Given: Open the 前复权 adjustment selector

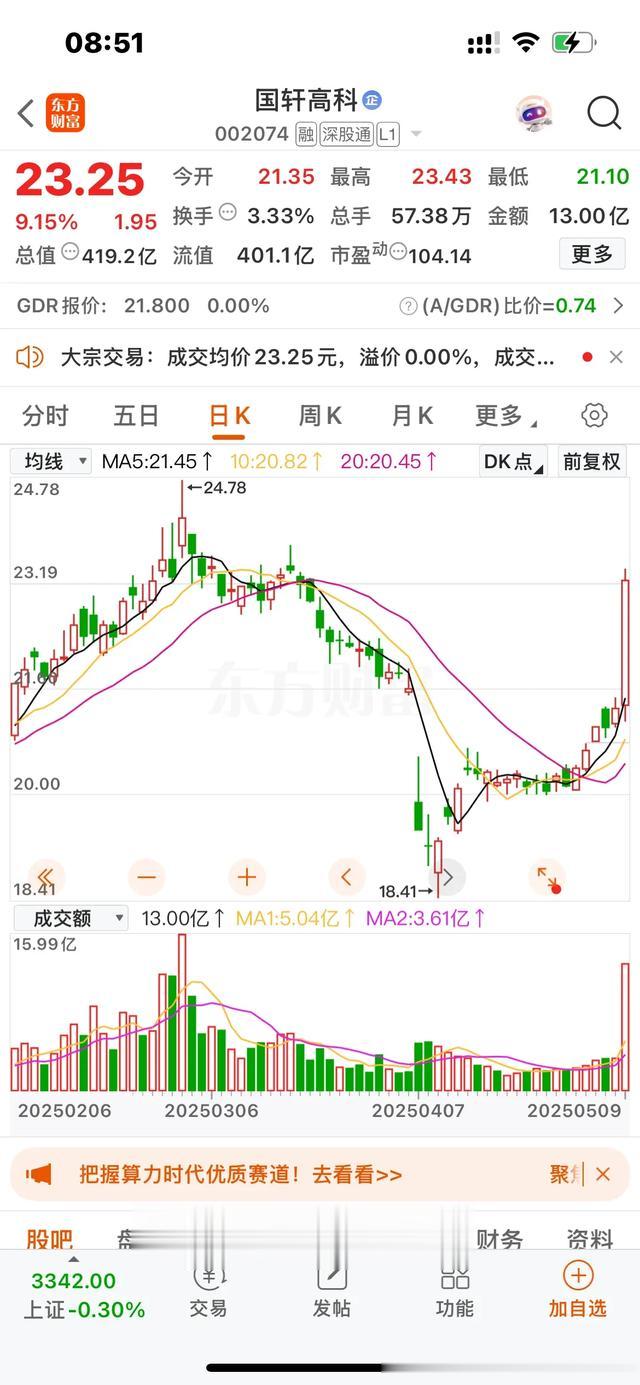Looking at the screenshot, I should (x=593, y=462).
